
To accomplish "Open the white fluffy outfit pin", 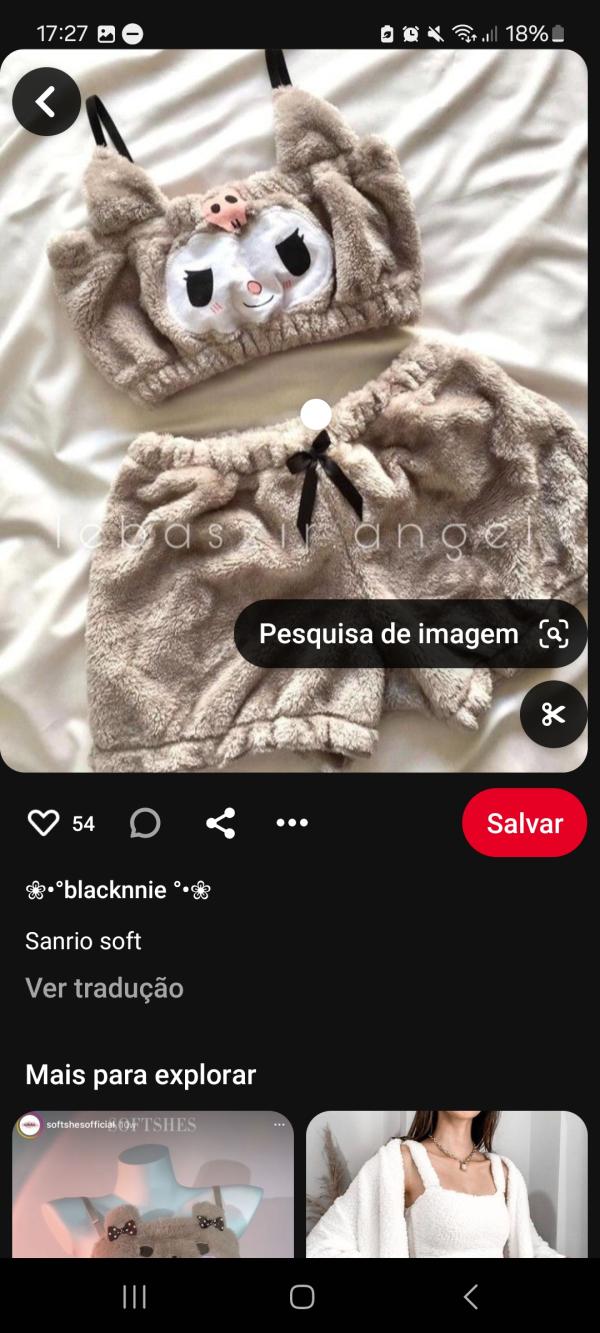I will [446, 1185].
